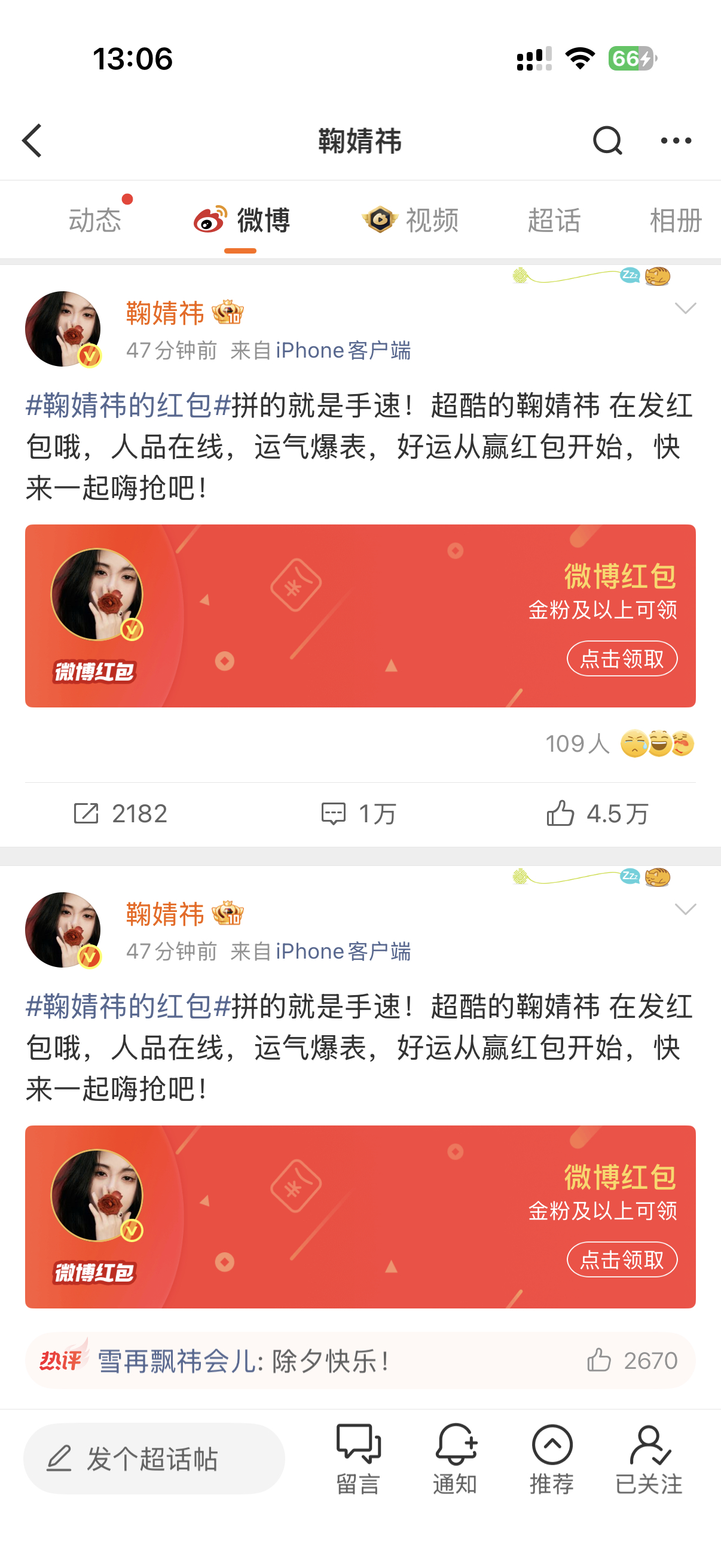Open the three-dot more options menu
Screen dimensions: 721x1568
[x=677, y=141]
